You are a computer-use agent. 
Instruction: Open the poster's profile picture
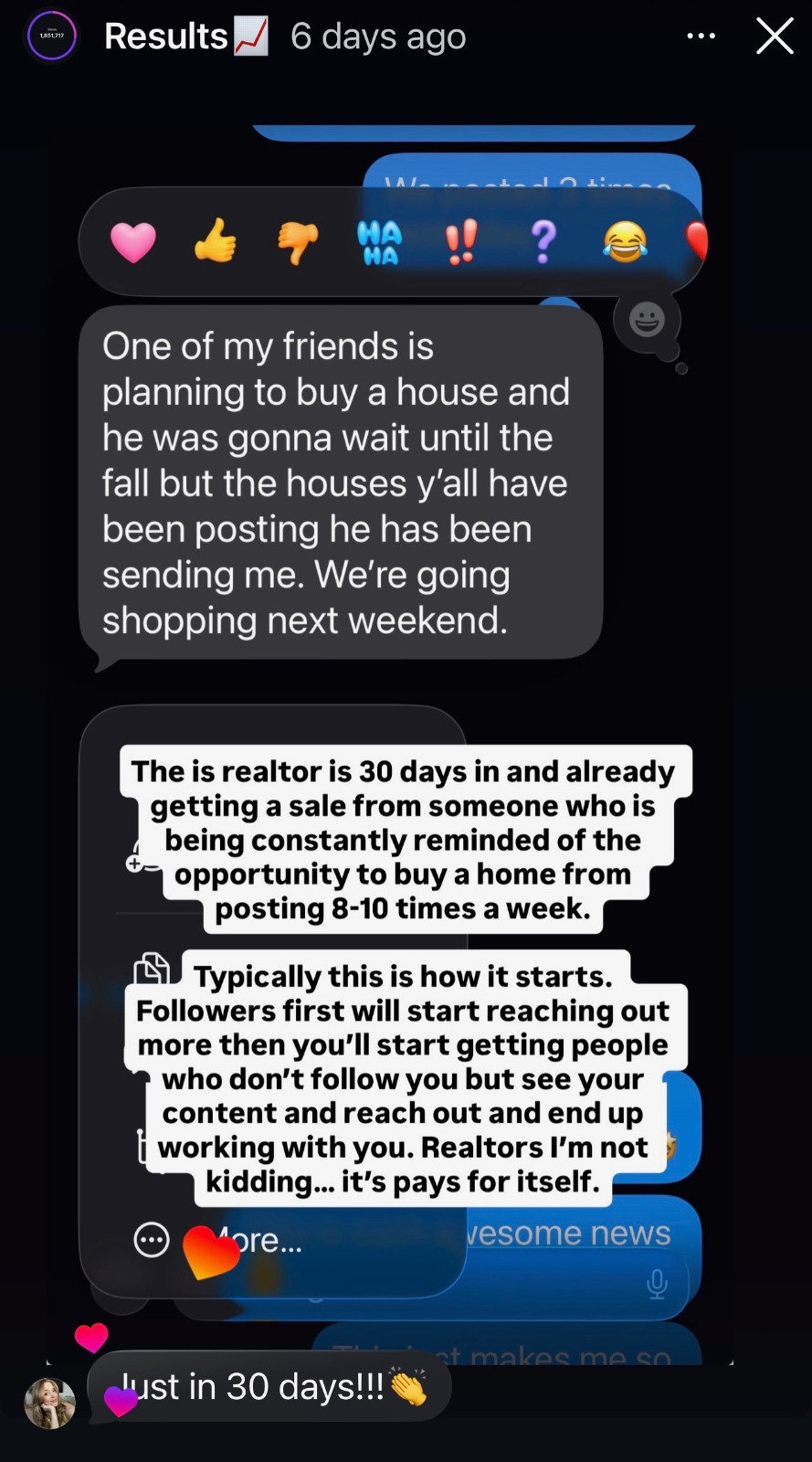[x=52, y=37]
